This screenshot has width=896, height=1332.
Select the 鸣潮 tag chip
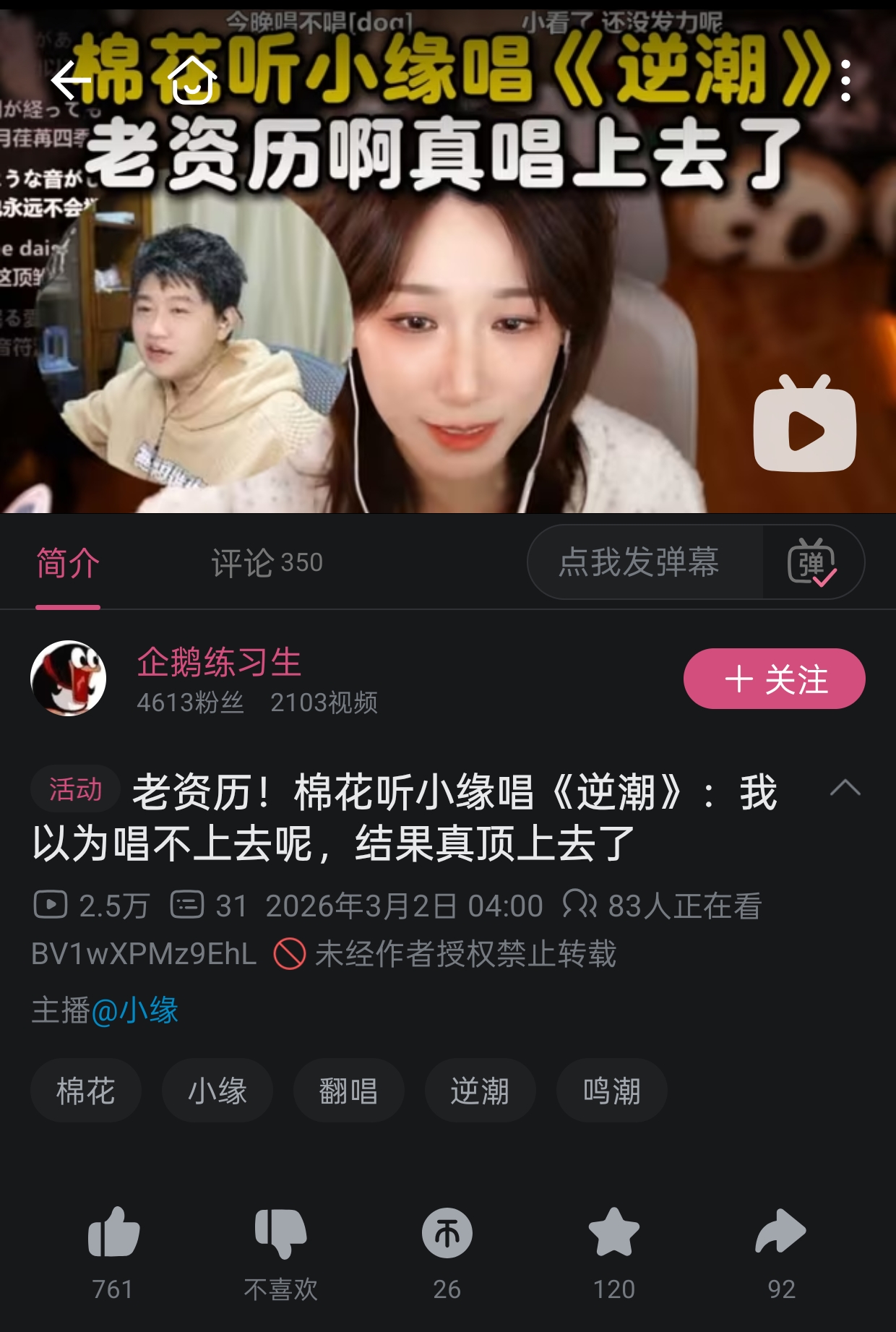(611, 1091)
